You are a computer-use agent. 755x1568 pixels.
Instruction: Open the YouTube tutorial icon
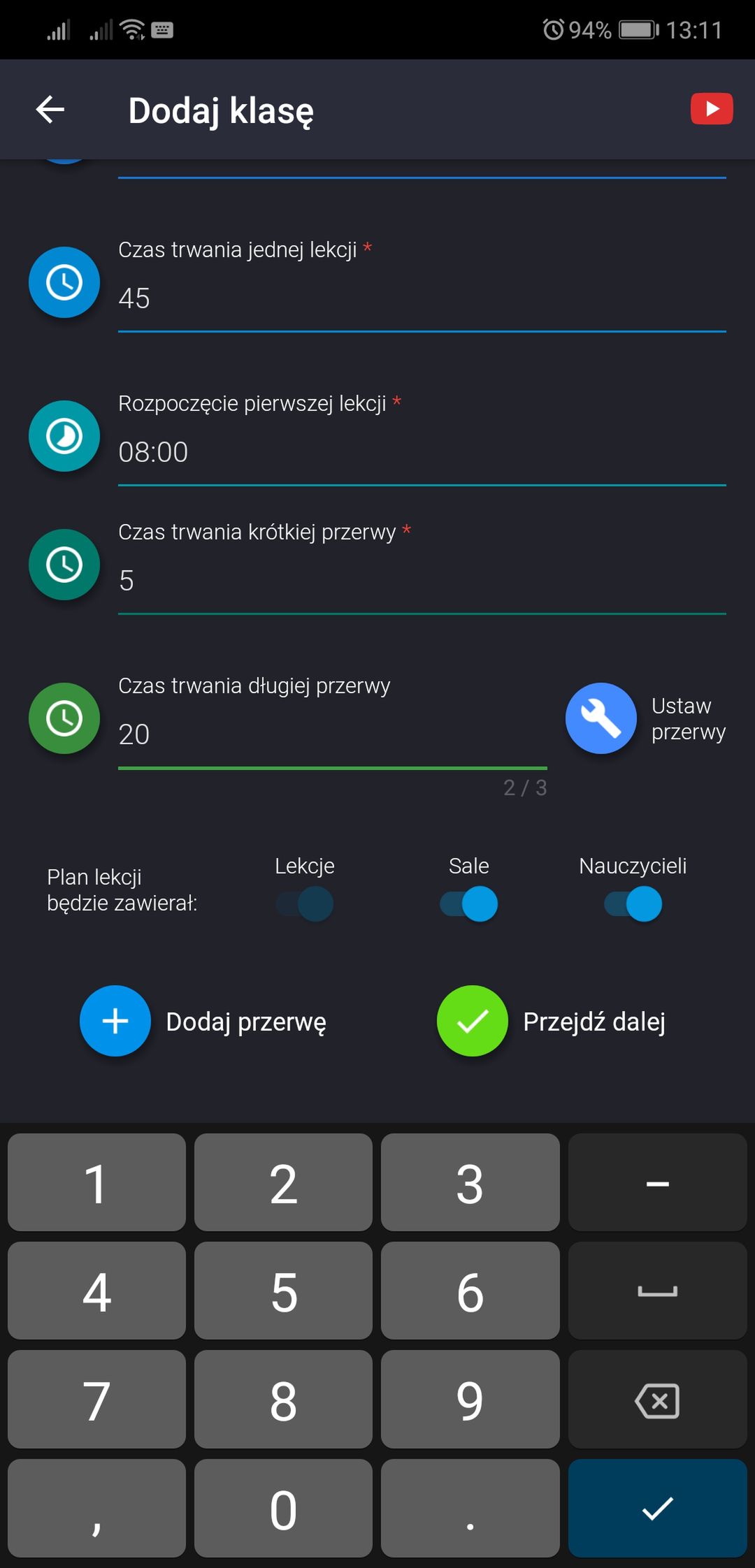pos(712,109)
